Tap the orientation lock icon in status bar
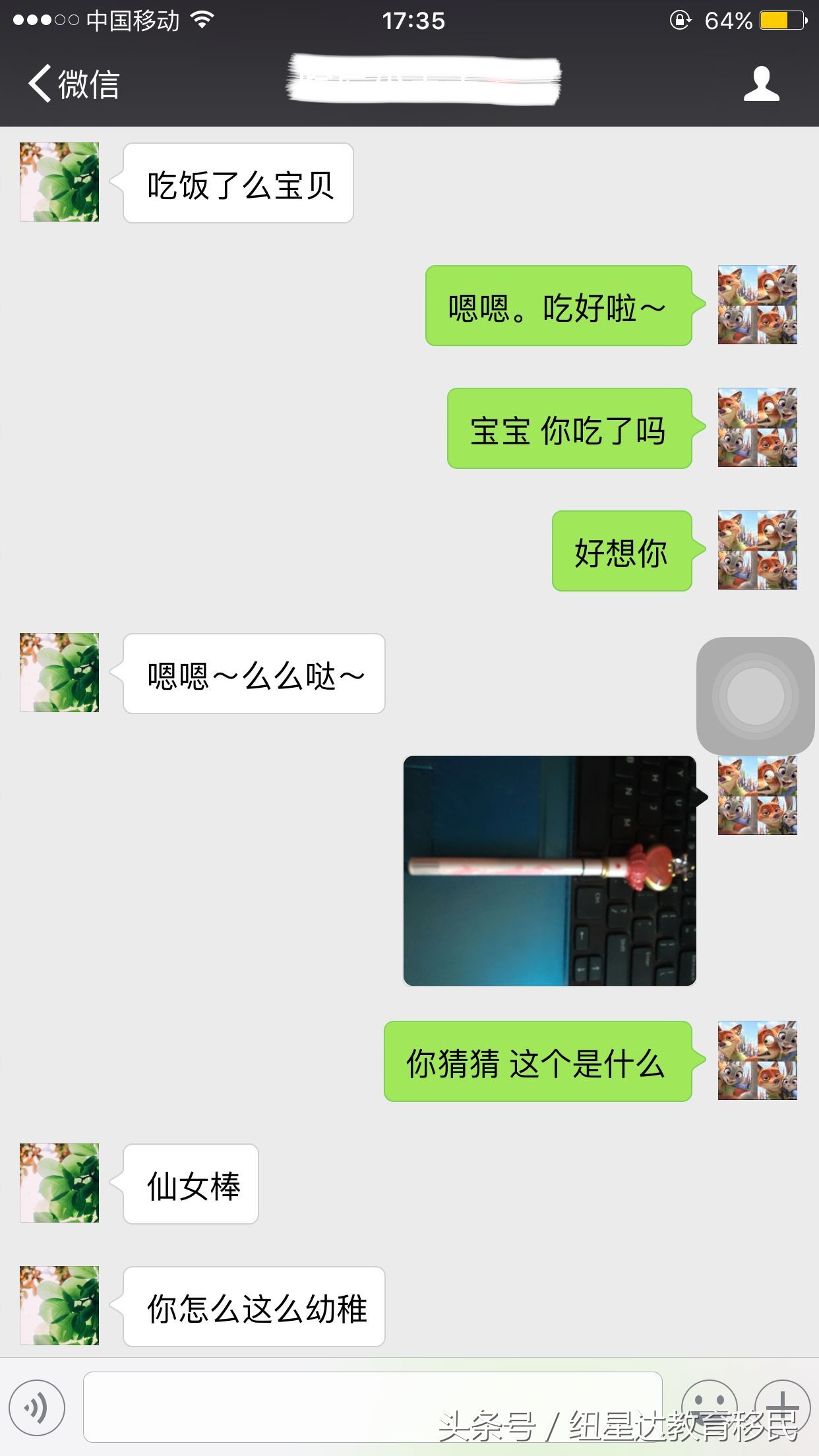The height and width of the screenshot is (1456, 819). tap(677, 20)
